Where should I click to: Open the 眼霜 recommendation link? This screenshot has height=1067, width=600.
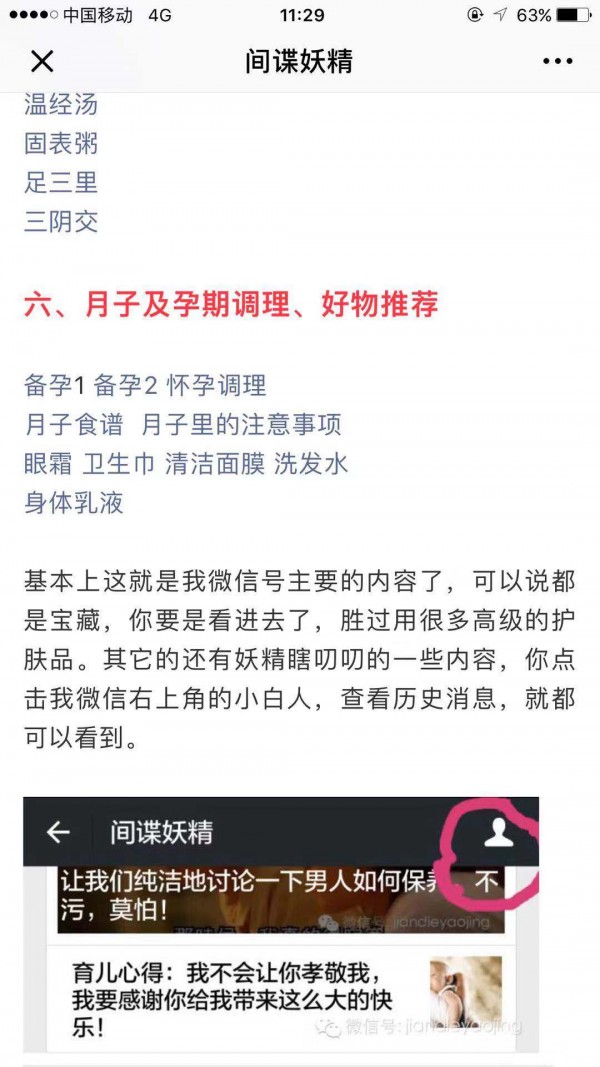click(48, 464)
